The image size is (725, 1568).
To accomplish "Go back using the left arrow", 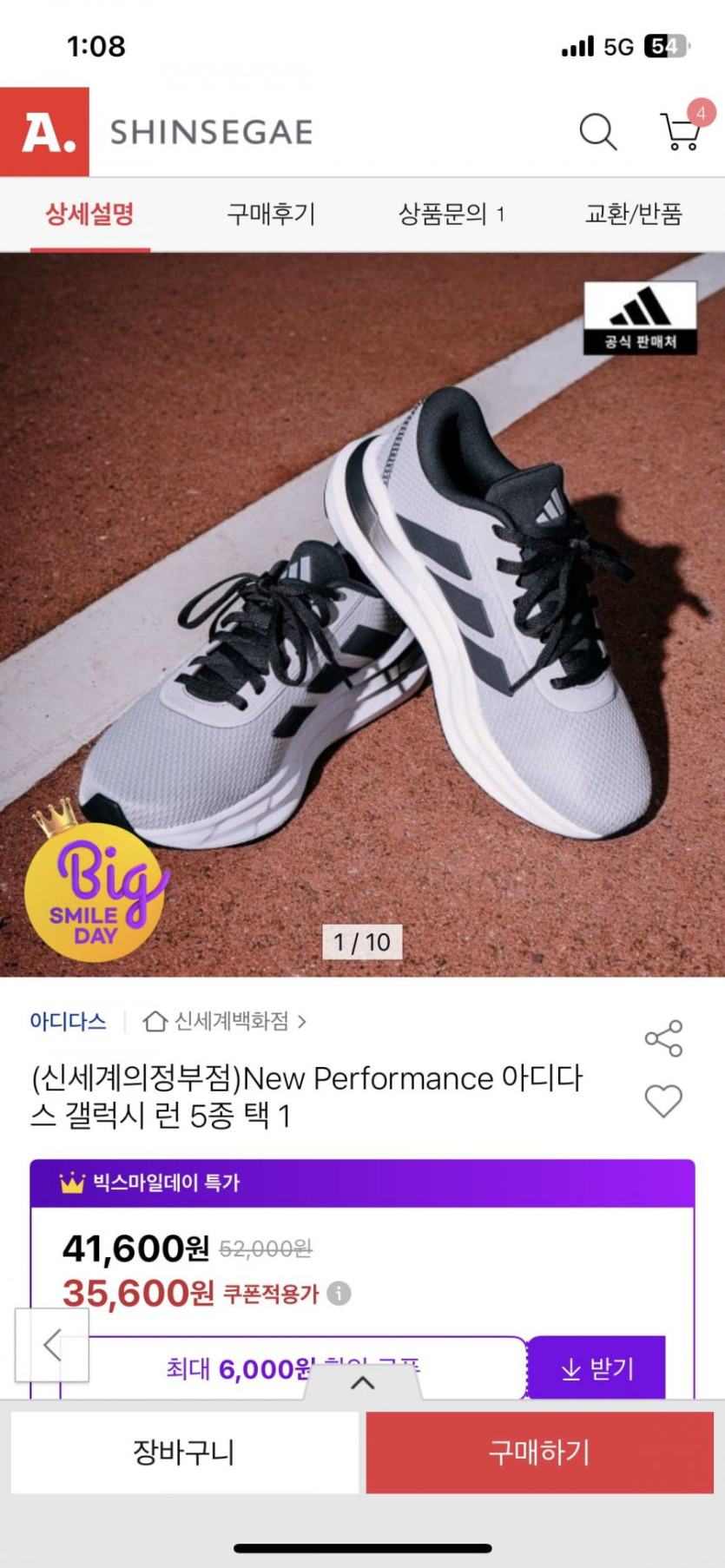I will pos(52,1345).
